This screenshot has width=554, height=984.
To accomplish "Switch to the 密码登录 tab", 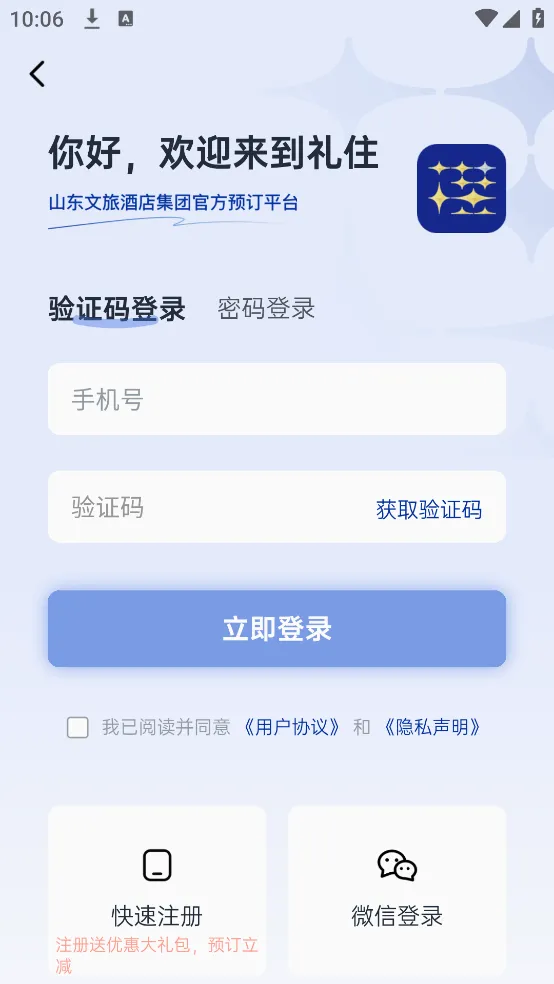I will coord(266,308).
